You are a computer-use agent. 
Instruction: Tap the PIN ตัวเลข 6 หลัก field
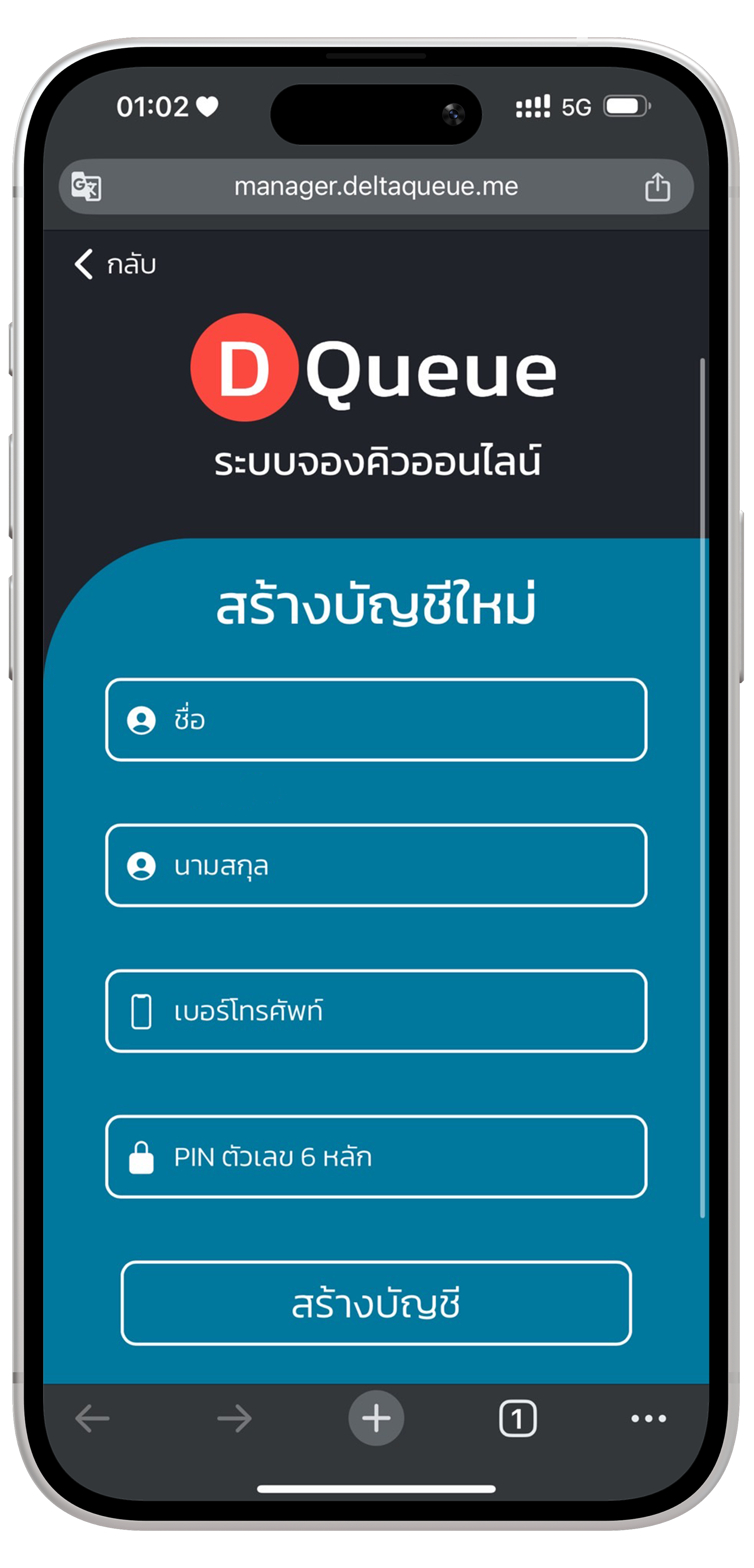click(x=376, y=1156)
